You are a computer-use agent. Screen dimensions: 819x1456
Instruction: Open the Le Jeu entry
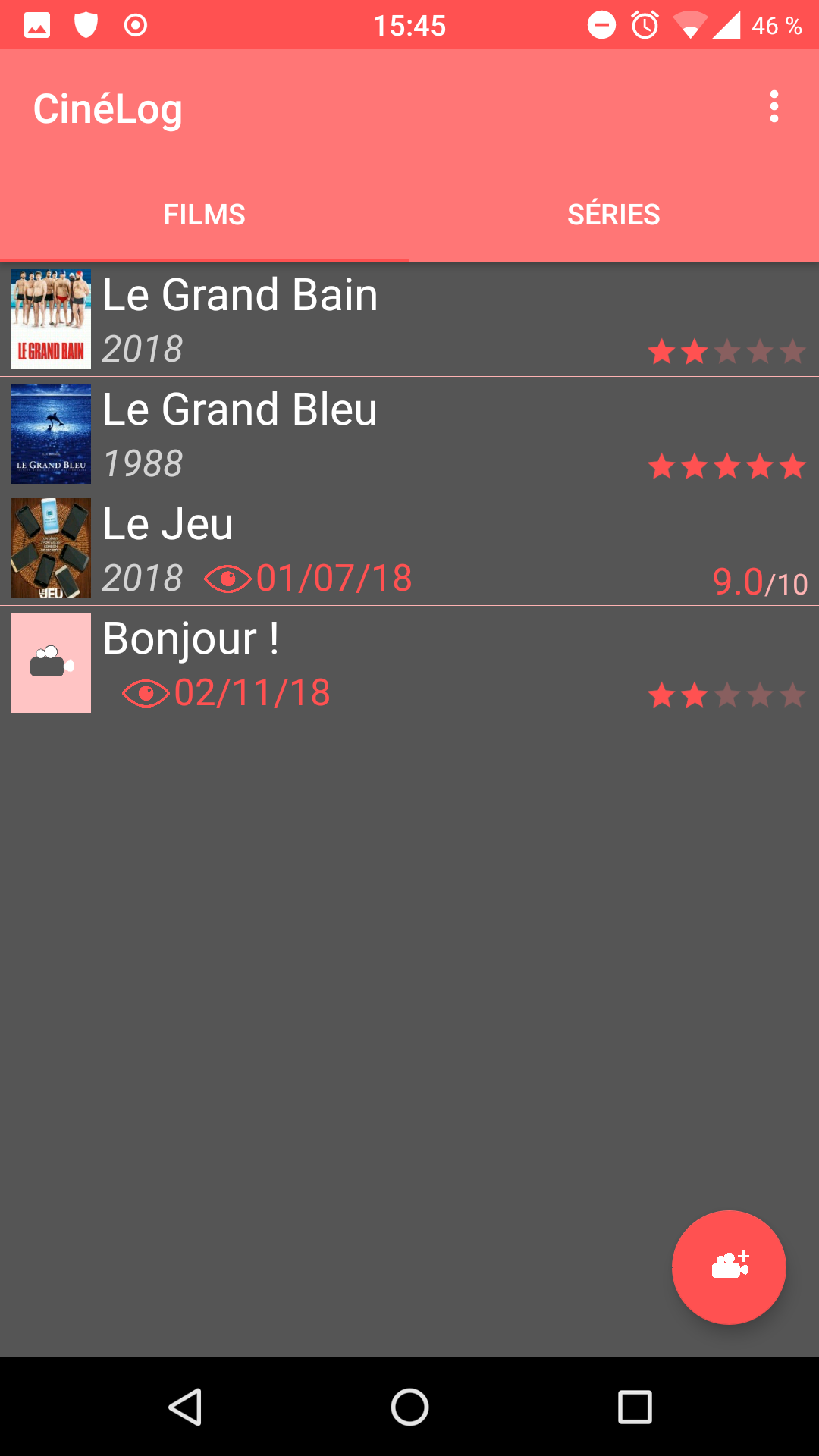409,548
